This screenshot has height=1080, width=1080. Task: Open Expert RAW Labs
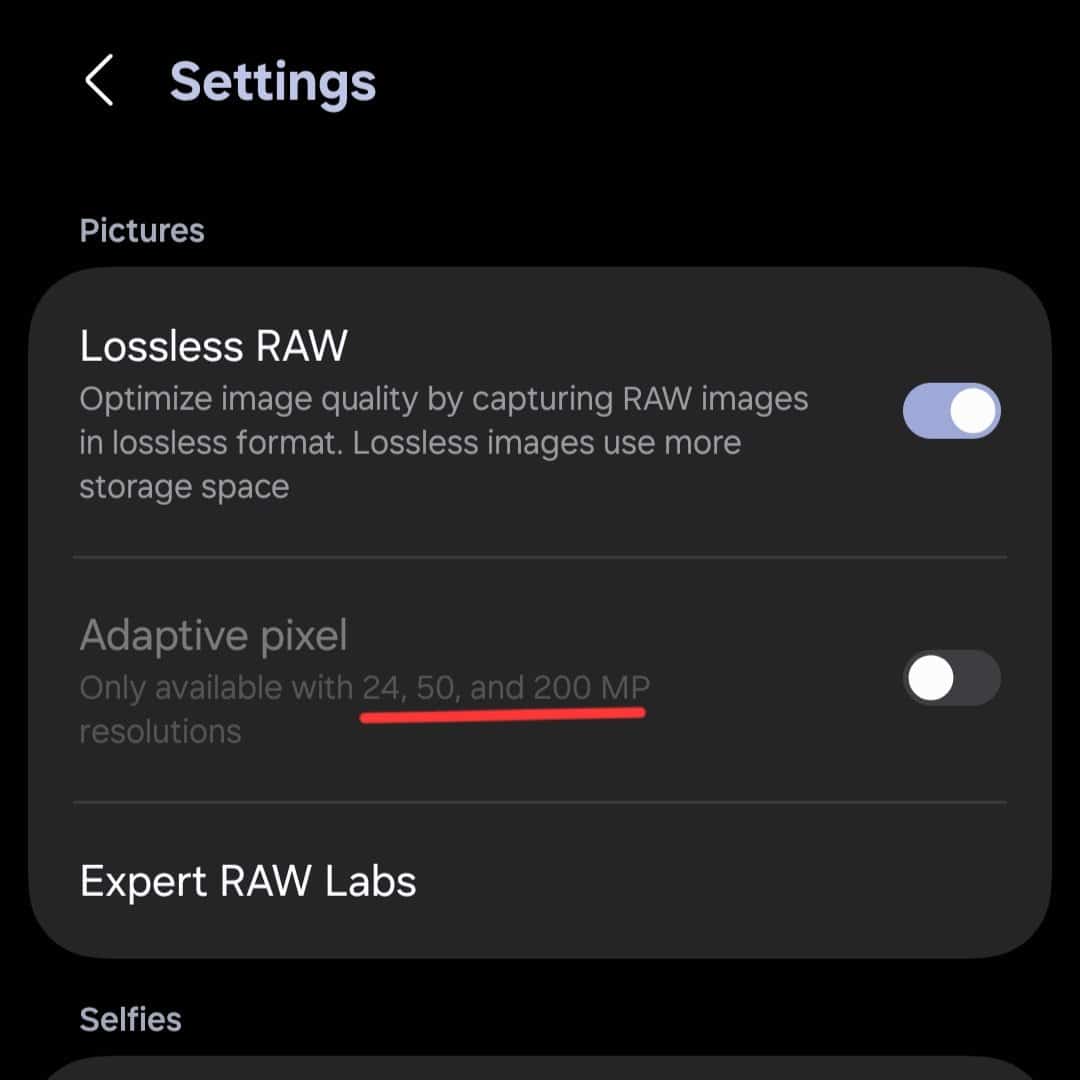248,882
